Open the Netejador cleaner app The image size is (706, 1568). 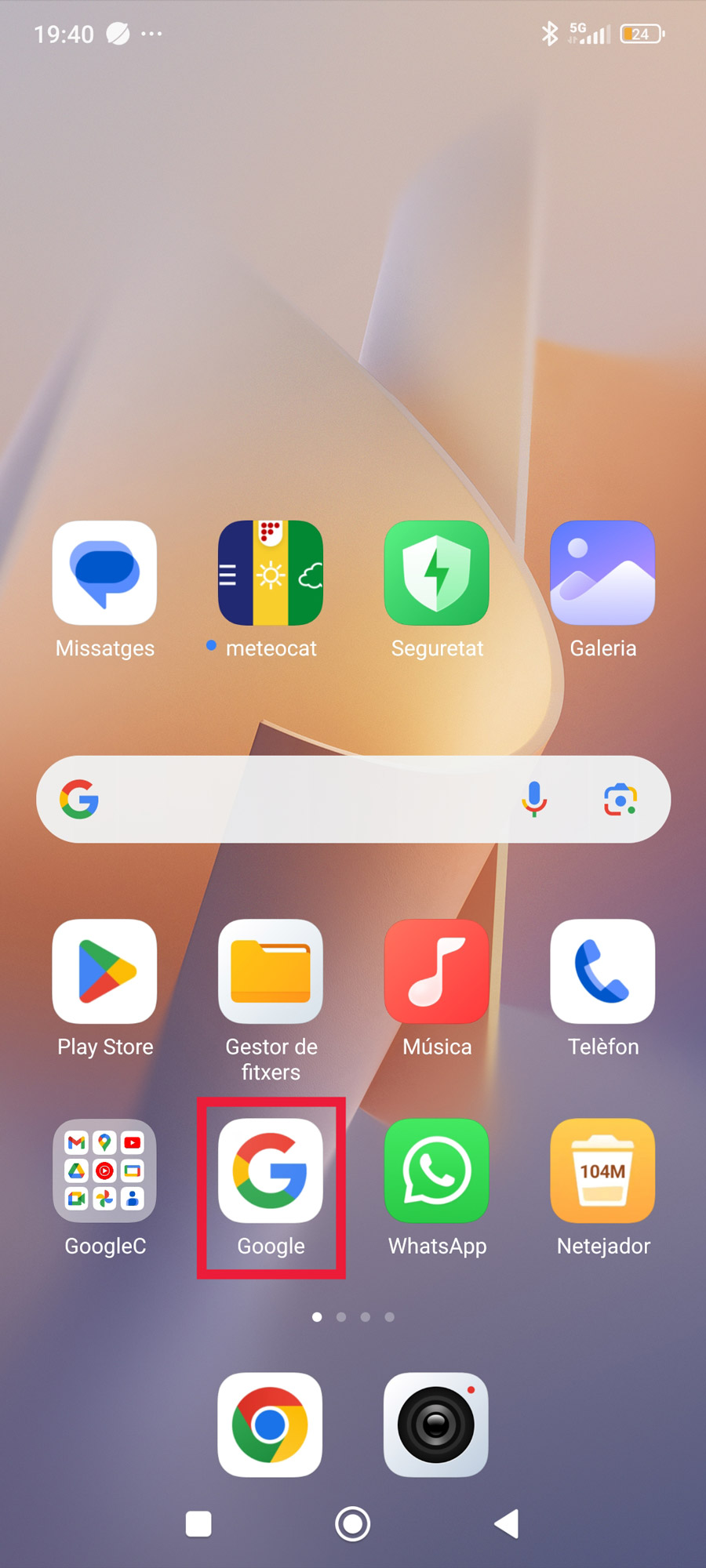coord(602,1171)
